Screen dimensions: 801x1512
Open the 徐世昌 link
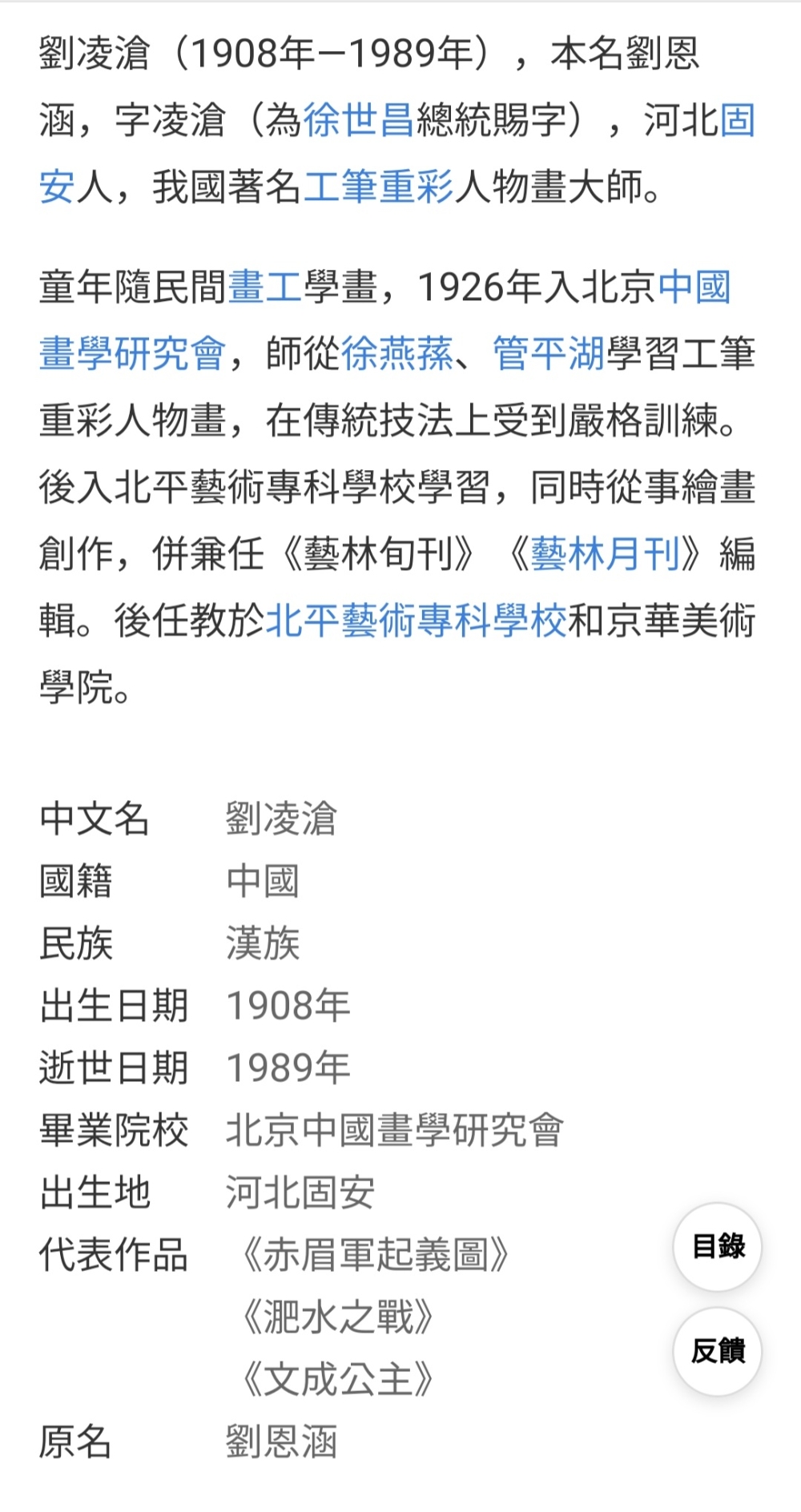(x=358, y=121)
